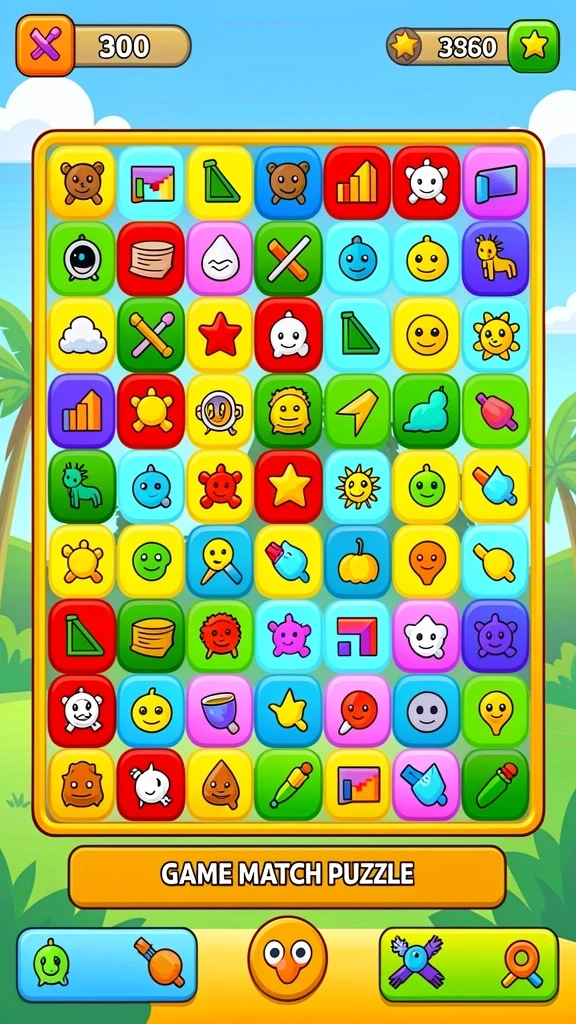Choose the green horse on dark green tile
This screenshot has height=1024, width=576.
82,487
